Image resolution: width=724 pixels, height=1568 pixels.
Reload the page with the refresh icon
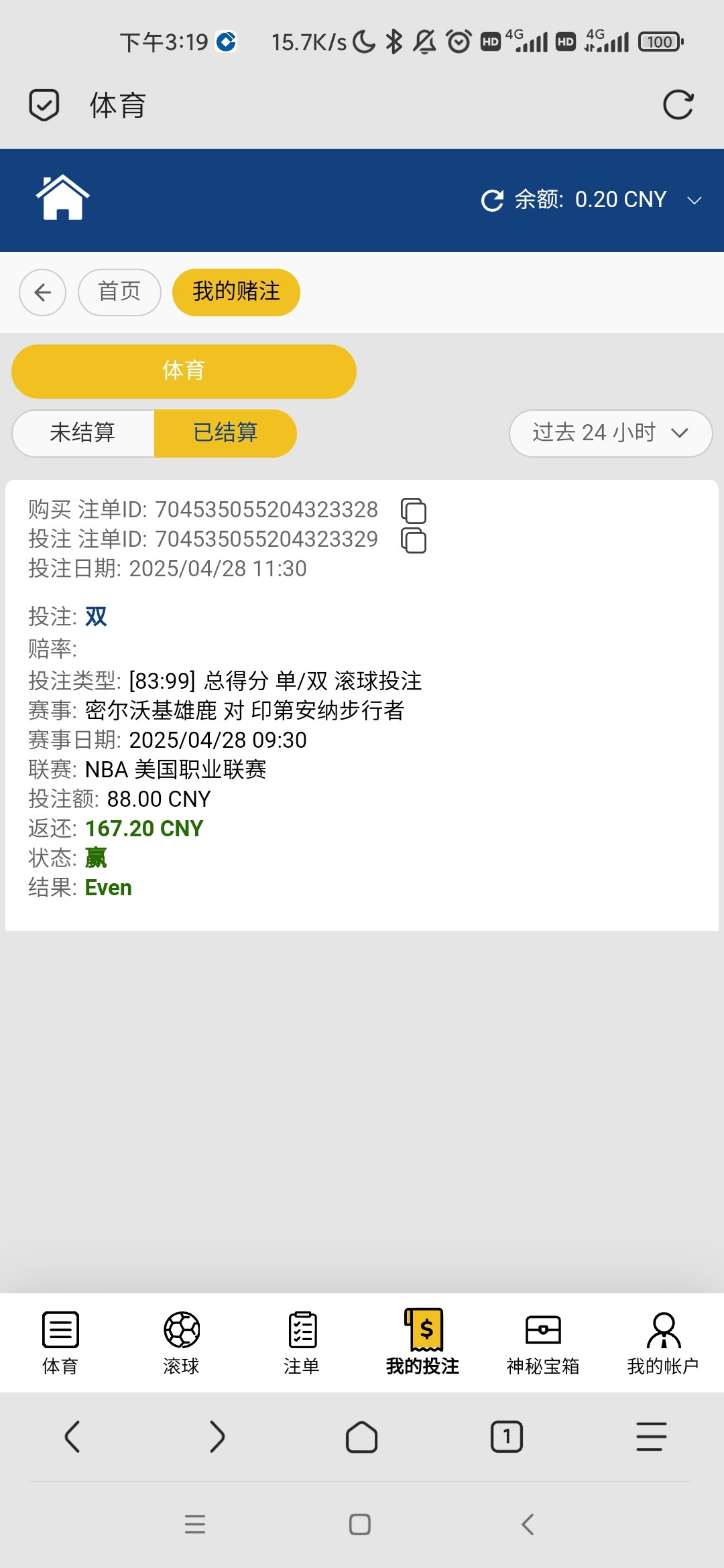pos(678,105)
